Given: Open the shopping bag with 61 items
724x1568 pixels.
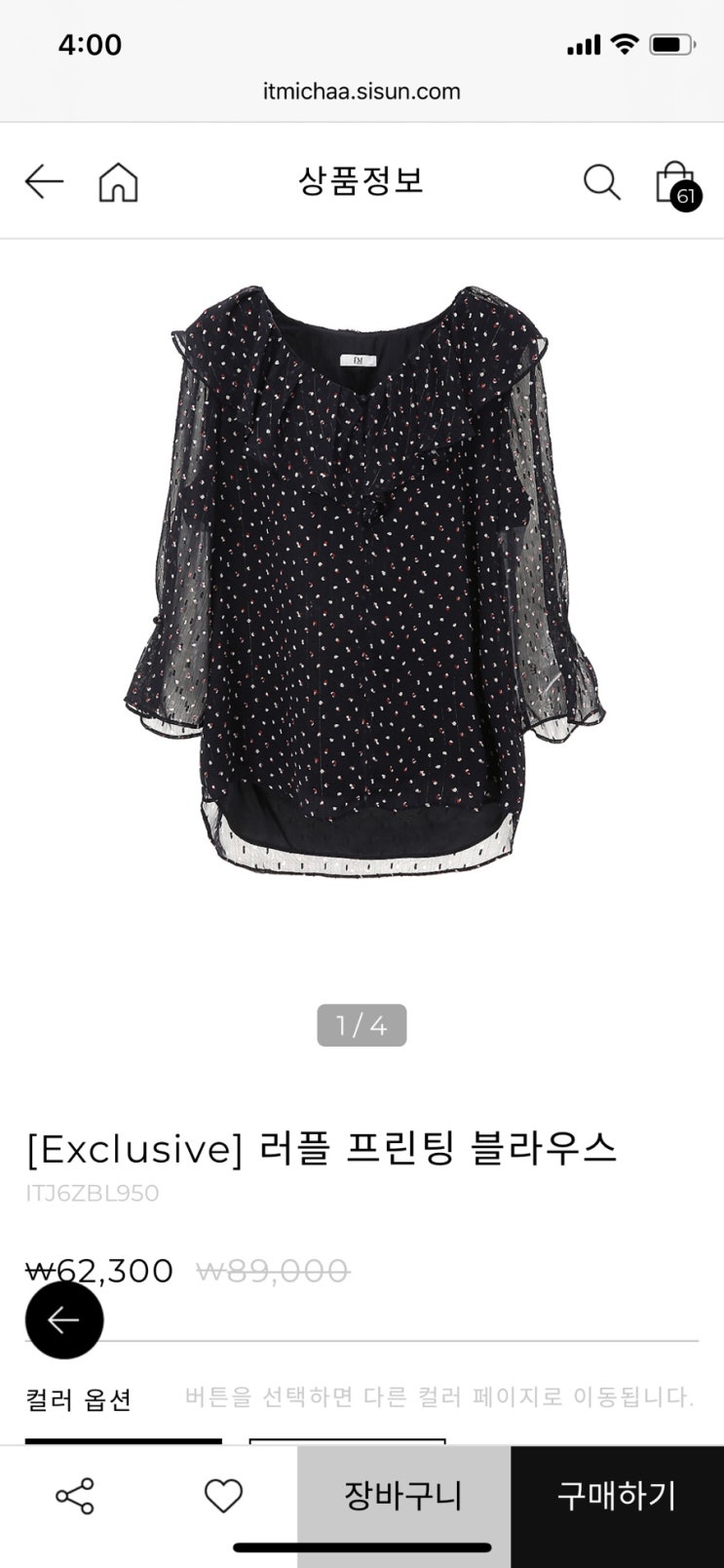Looking at the screenshot, I should [675, 183].
